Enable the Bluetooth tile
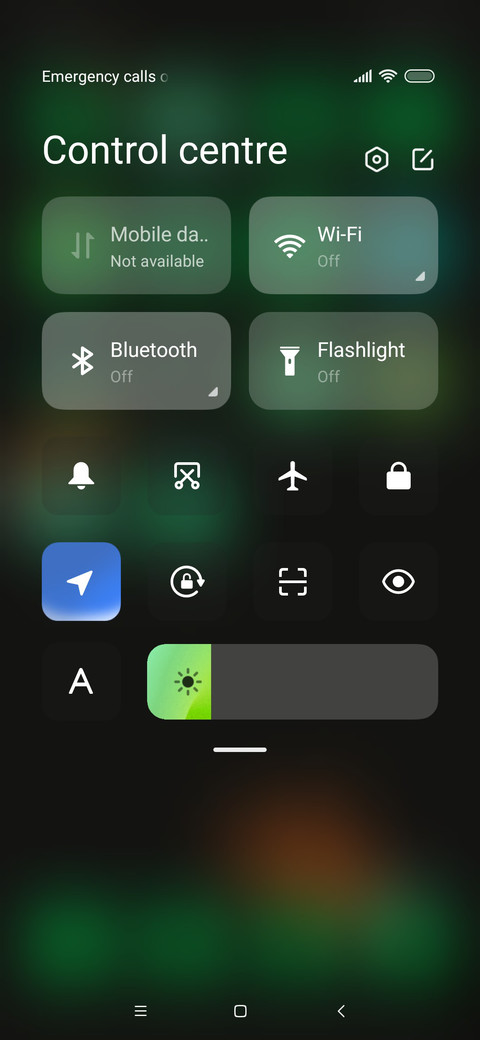 tap(137, 361)
